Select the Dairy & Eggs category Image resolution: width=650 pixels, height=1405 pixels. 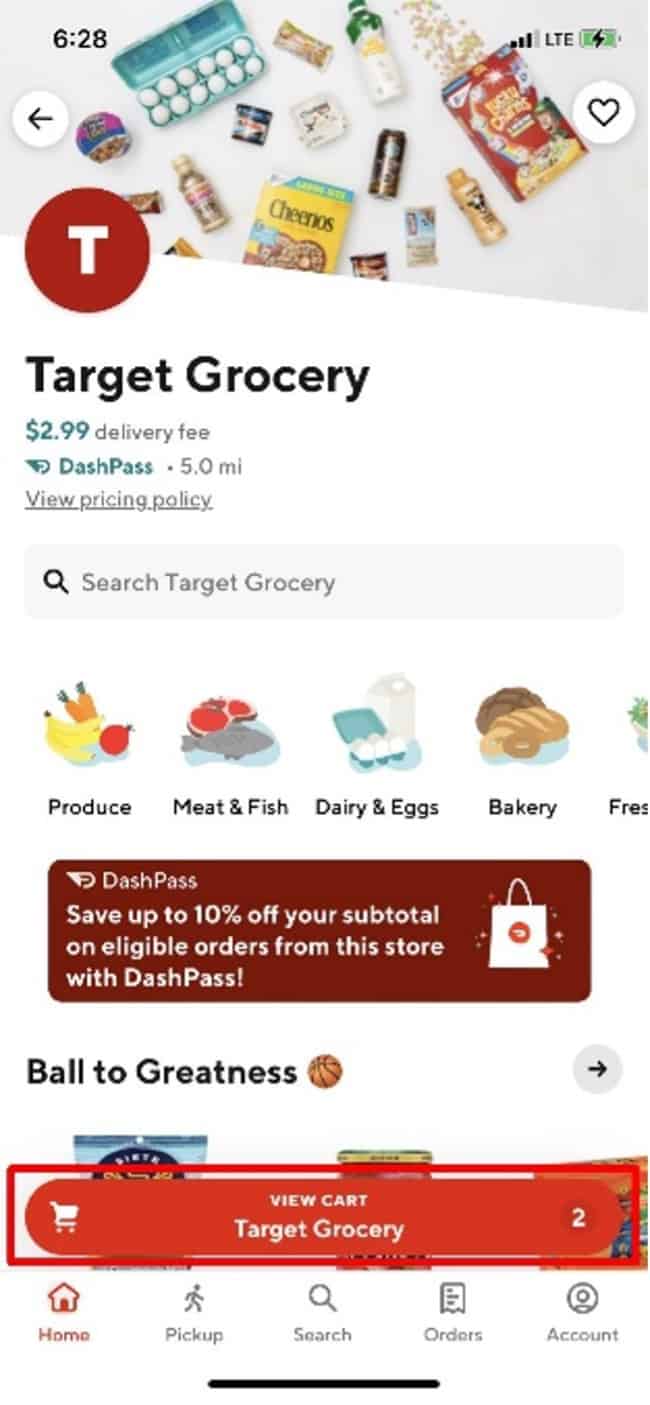click(x=377, y=750)
